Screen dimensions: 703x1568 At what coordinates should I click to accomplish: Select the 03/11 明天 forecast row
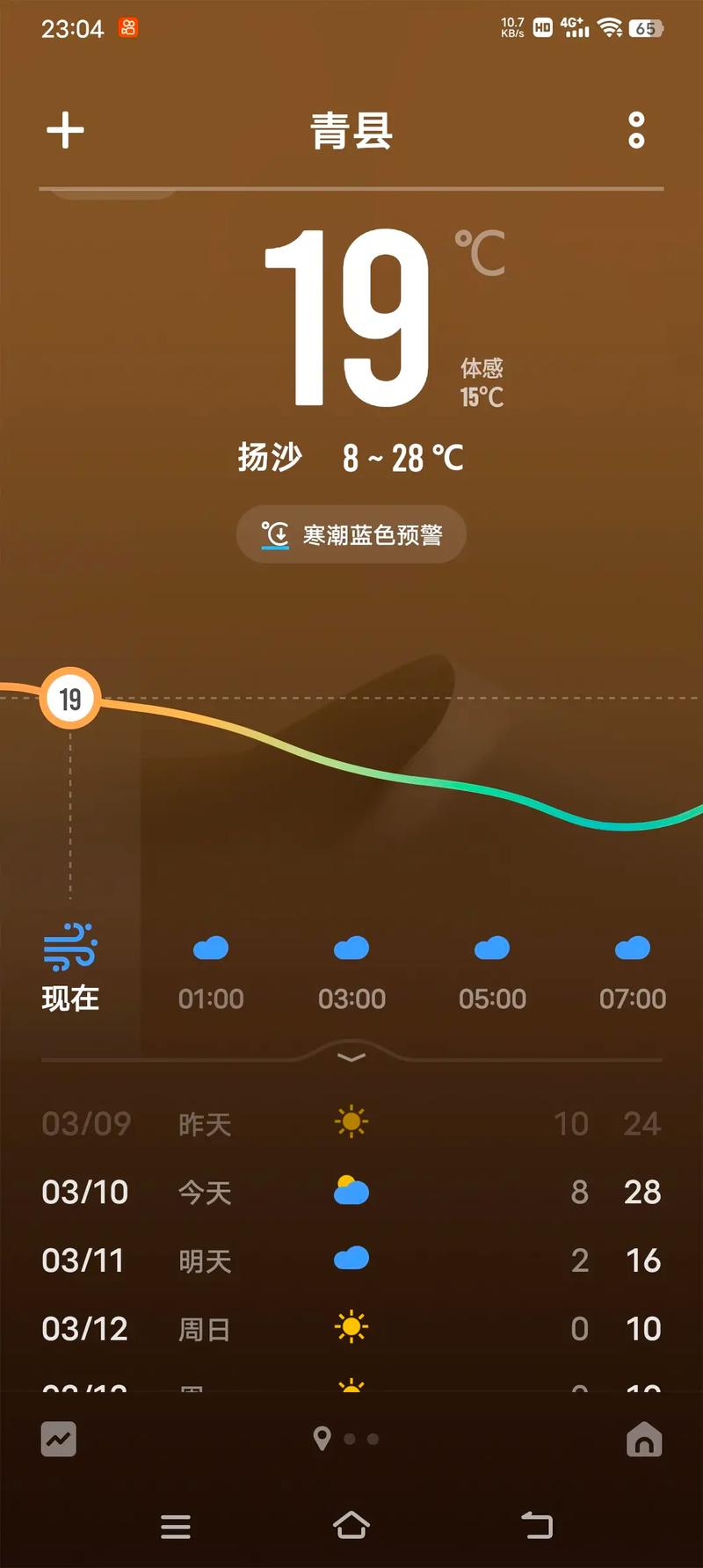[x=351, y=1259]
